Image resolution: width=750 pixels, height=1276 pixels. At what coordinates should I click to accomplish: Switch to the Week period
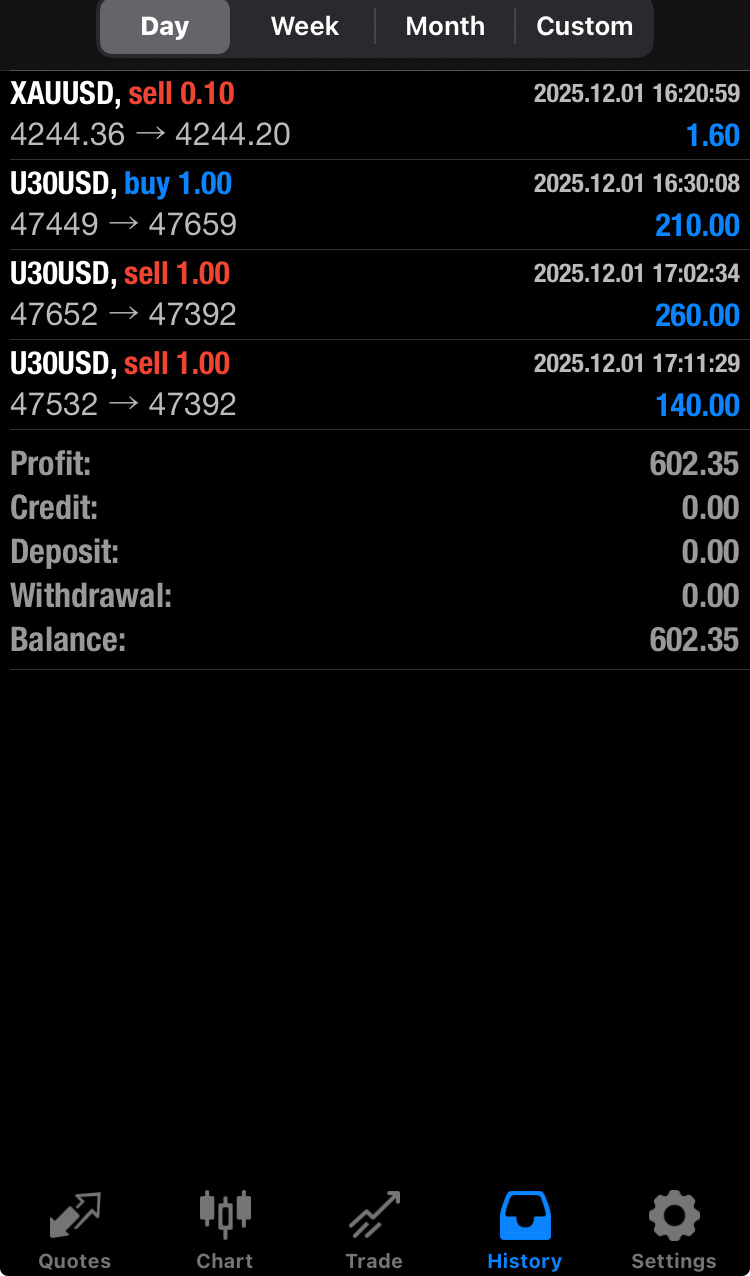(305, 26)
